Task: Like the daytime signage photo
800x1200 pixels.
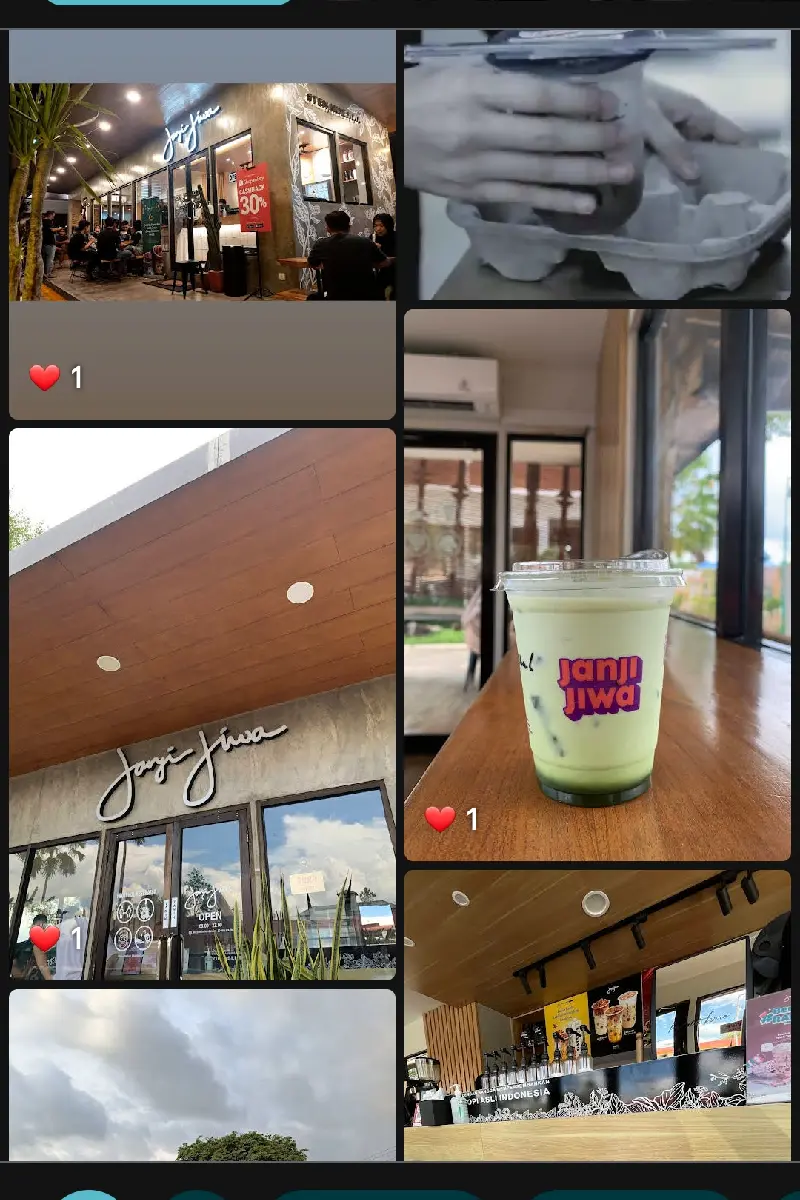Action: [45, 938]
